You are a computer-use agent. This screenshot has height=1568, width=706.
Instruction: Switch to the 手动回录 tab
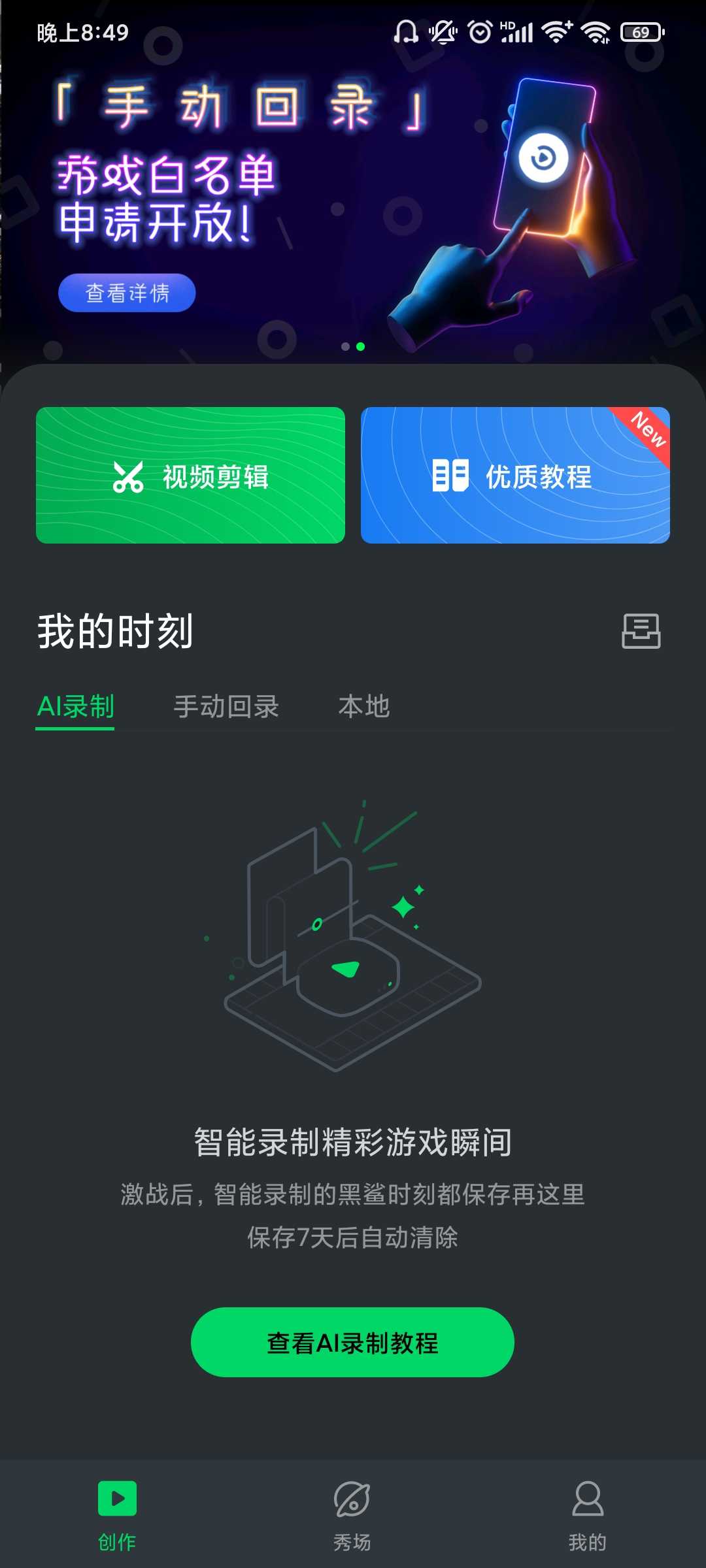tap(226, 707)
